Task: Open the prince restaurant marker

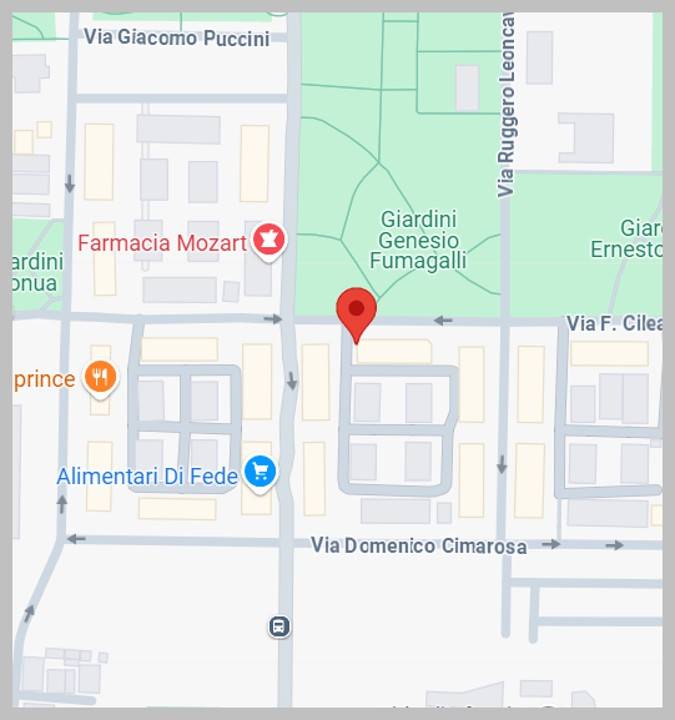Action: pos(100,377)
